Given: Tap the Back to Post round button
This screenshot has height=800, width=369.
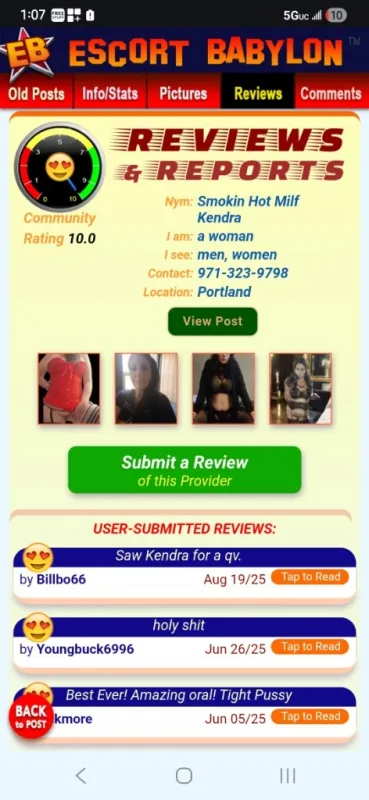Looking at the screenshot, I should click(31, 716).
